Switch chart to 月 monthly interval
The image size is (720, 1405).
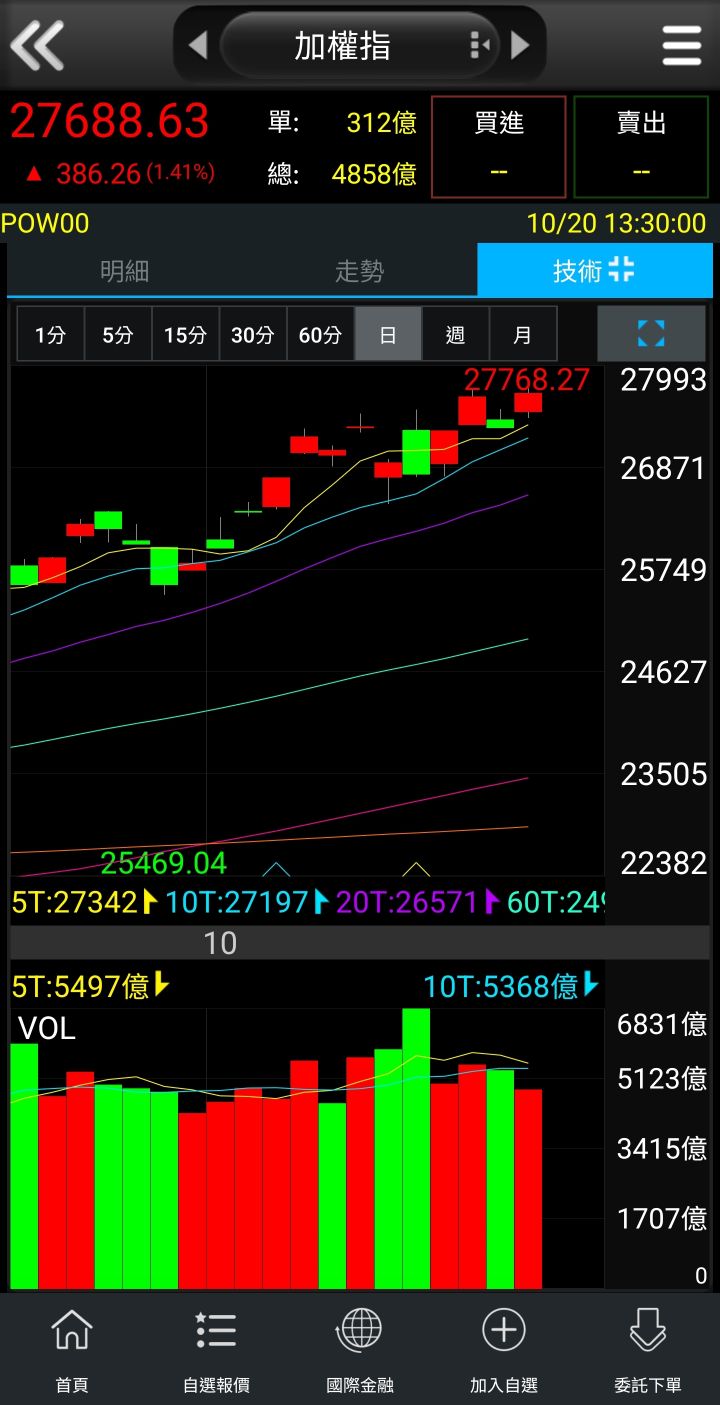click(522, 334)
